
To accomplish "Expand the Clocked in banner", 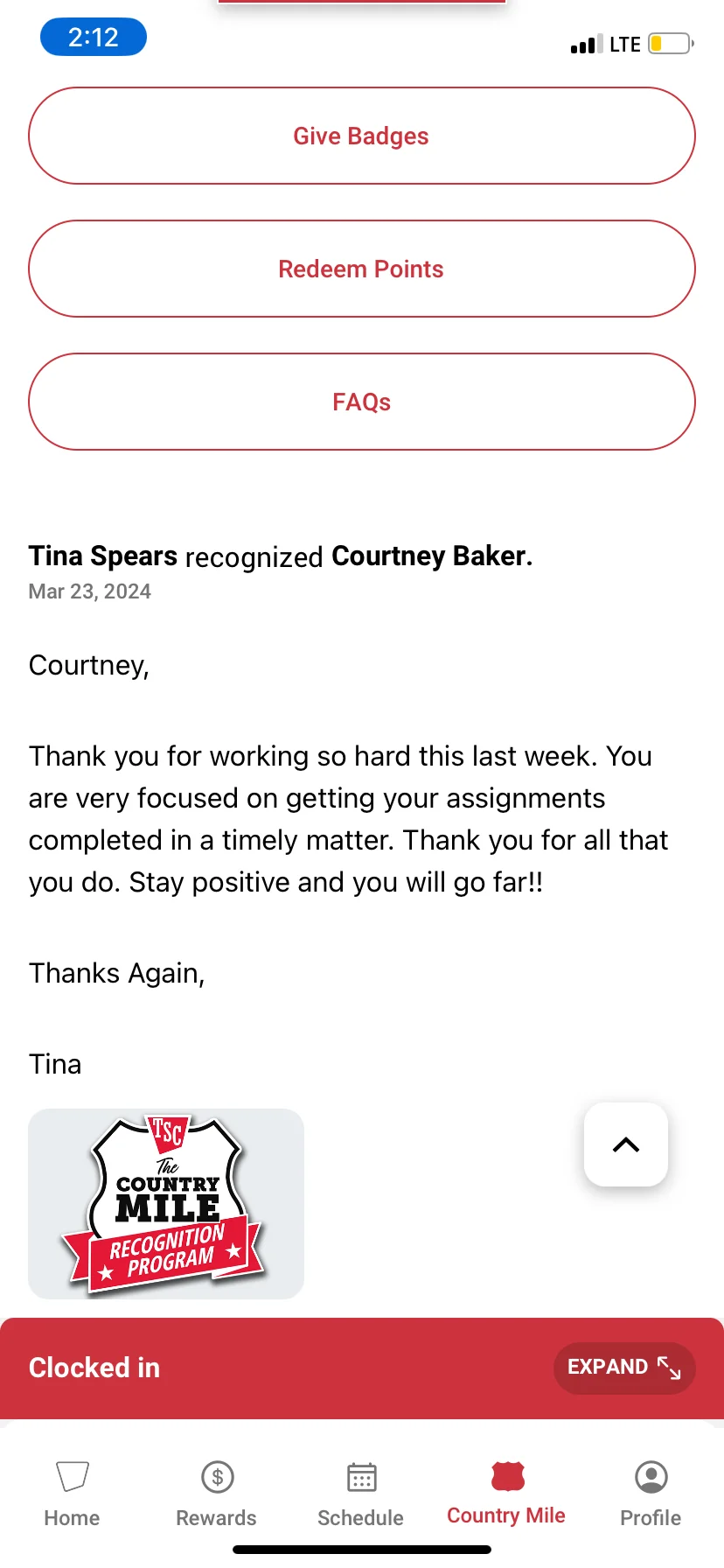I will (623, 1367).
